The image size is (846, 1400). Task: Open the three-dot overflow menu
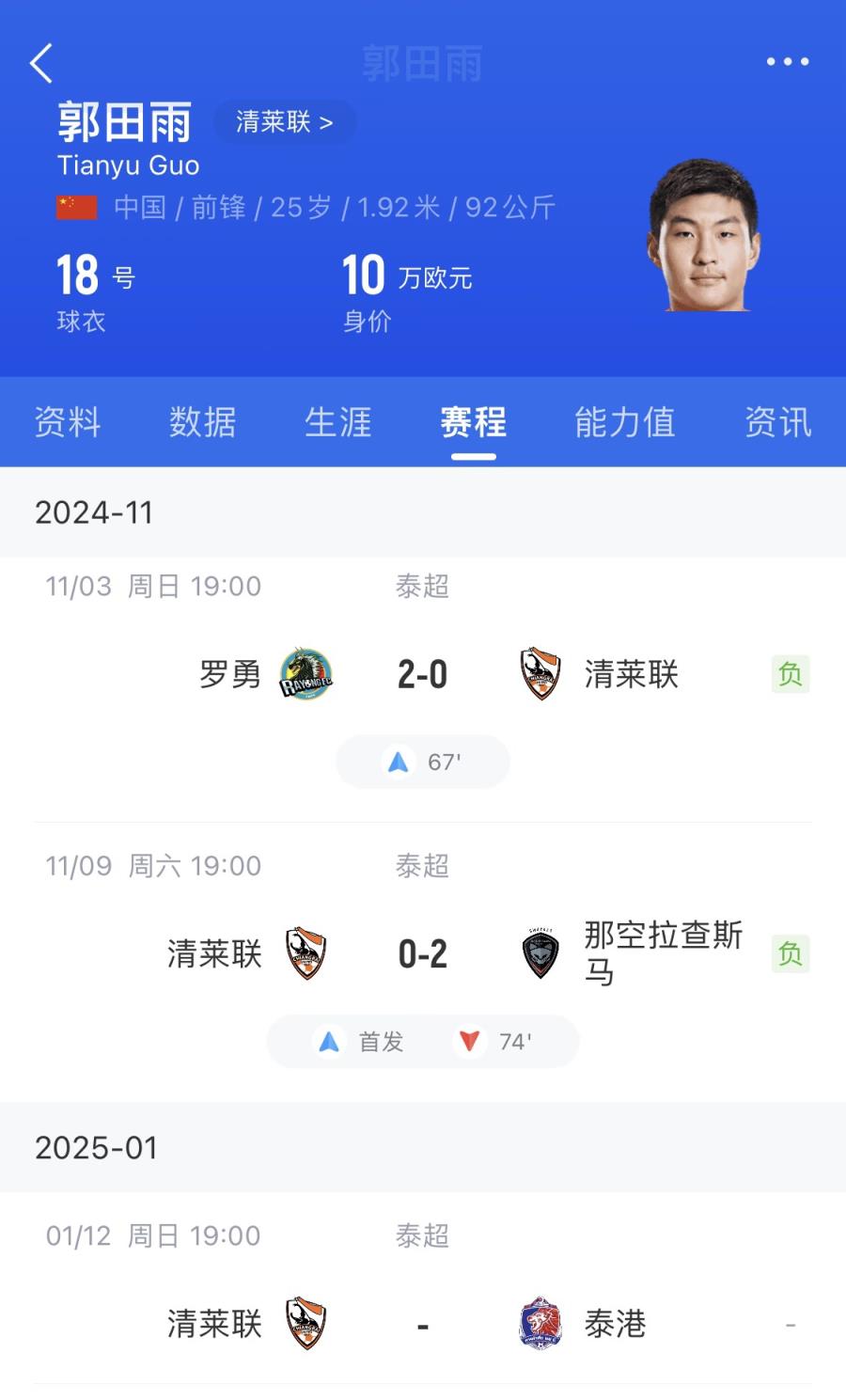pos(788,62)
